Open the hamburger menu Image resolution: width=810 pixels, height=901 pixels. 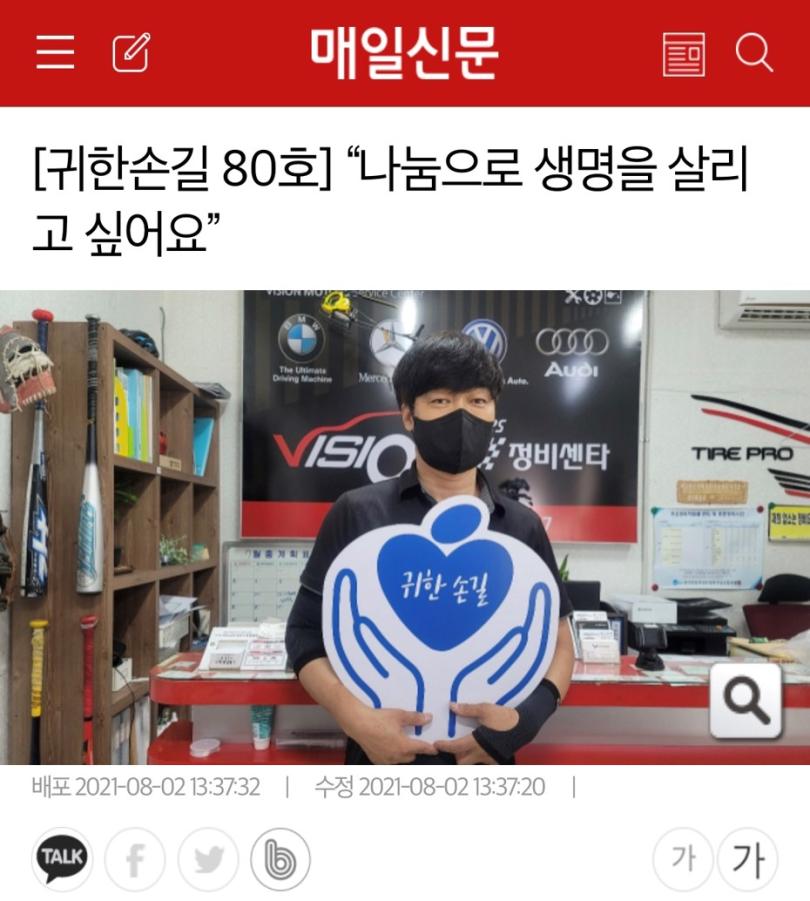pyautogui.click(x=55, y=52)
